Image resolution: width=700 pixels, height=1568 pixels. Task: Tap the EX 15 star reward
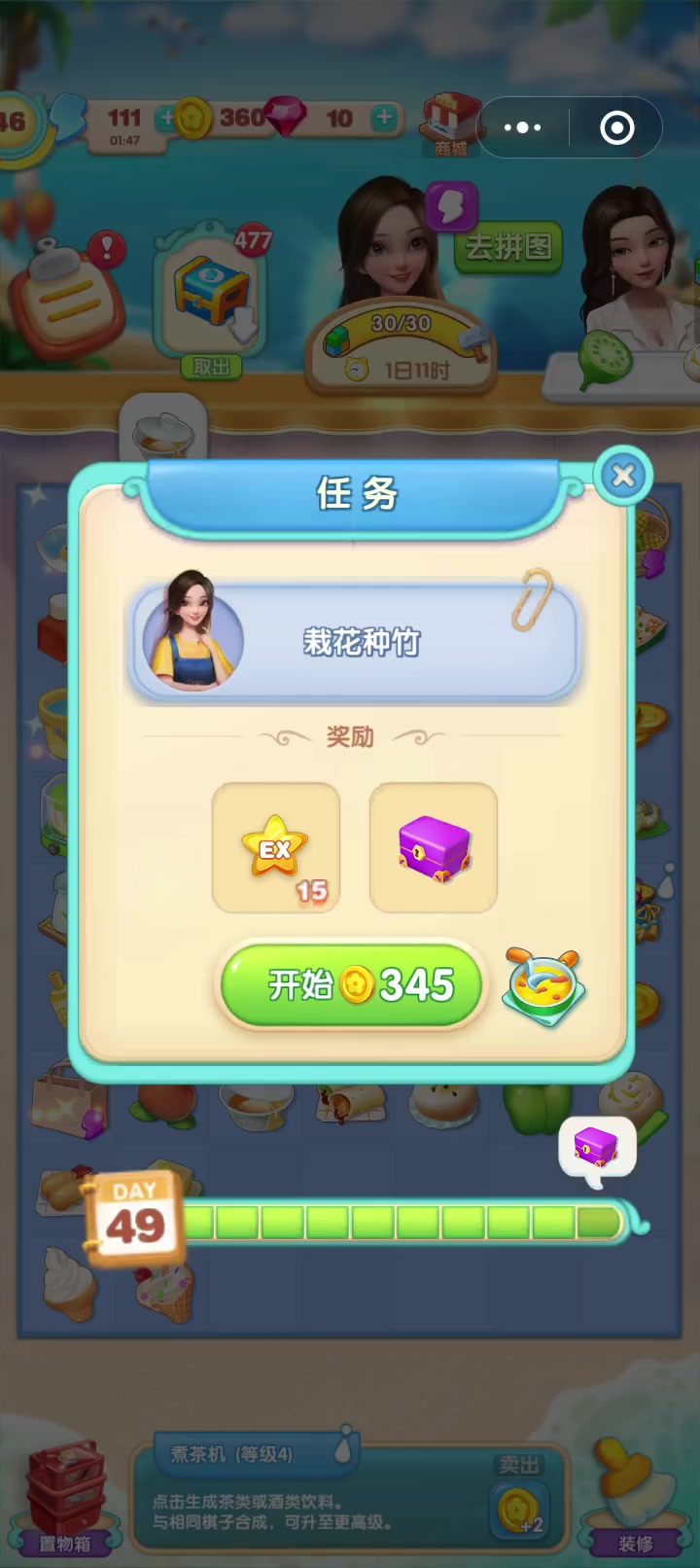point(276,847)
